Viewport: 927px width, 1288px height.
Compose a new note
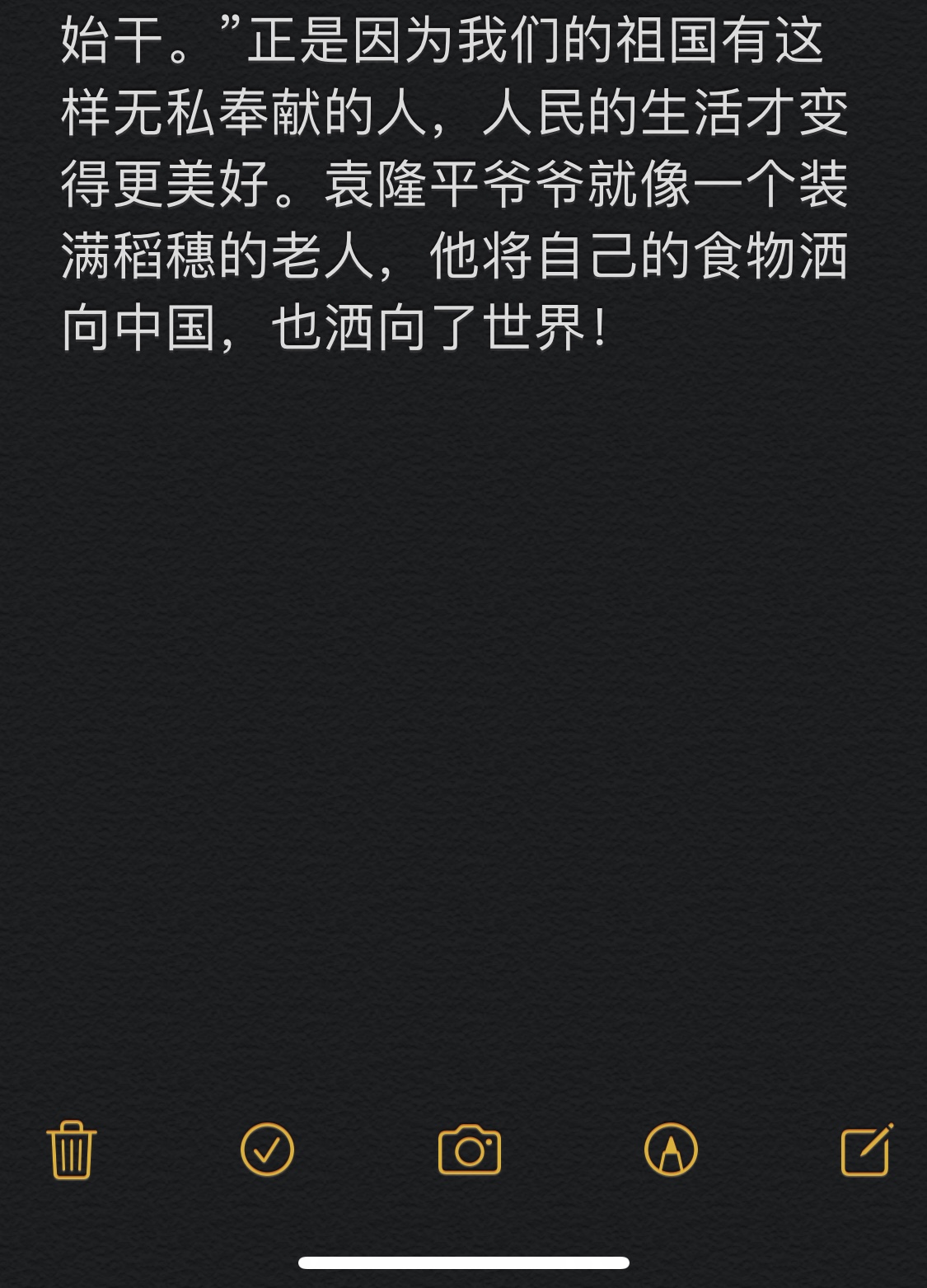coord(866,1150)
